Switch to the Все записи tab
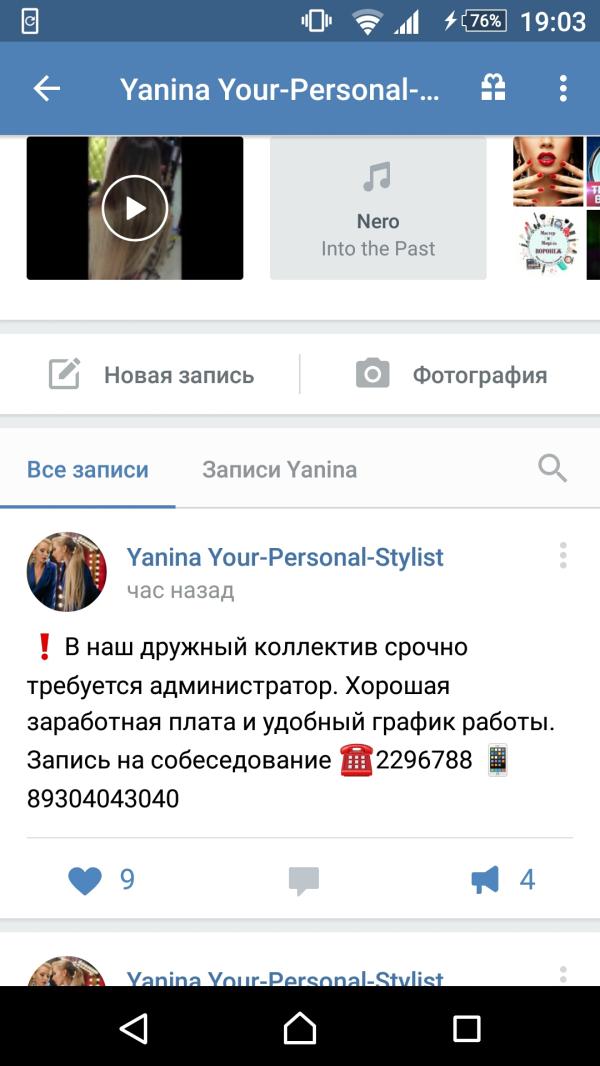 click(x=88, y=469)
